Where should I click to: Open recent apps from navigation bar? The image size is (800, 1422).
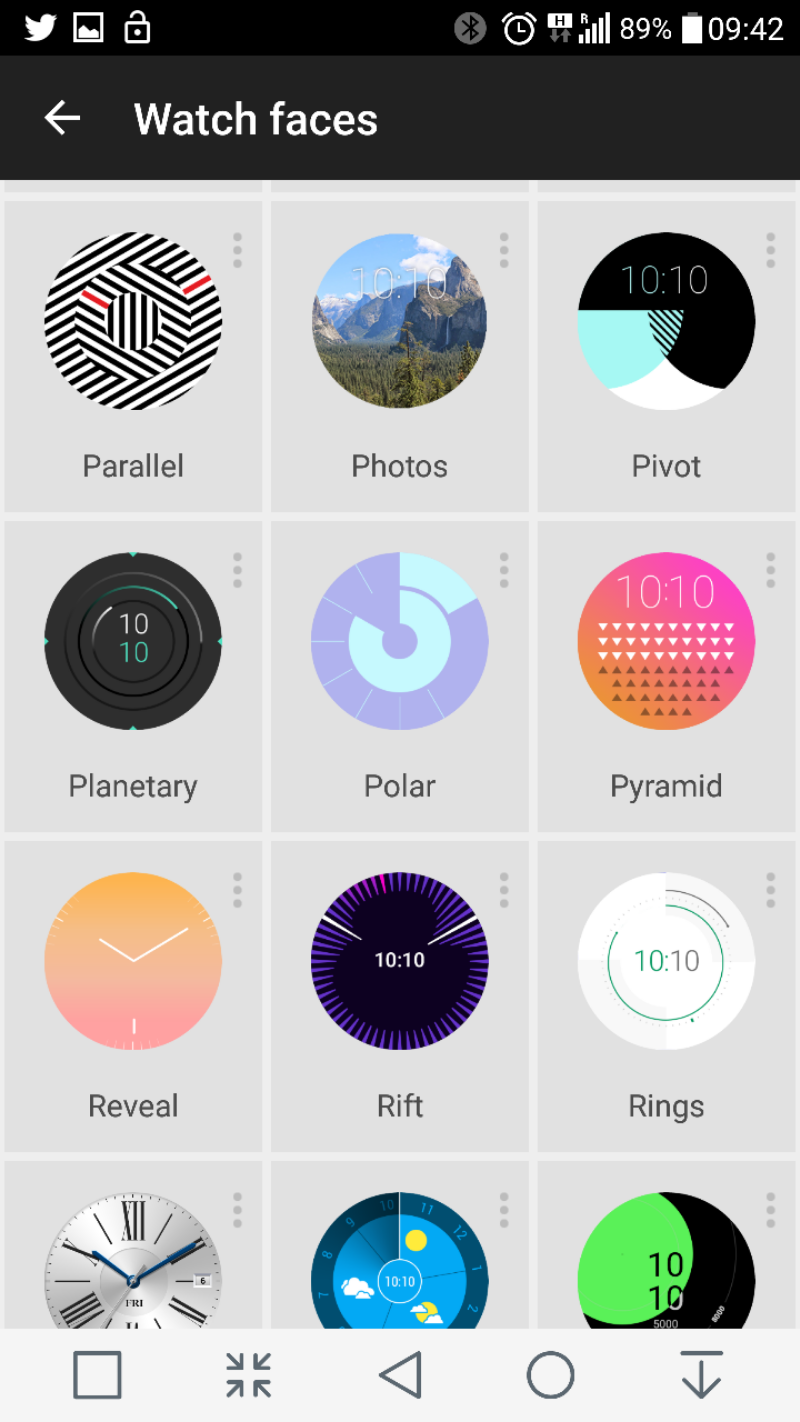[97, 1375]
